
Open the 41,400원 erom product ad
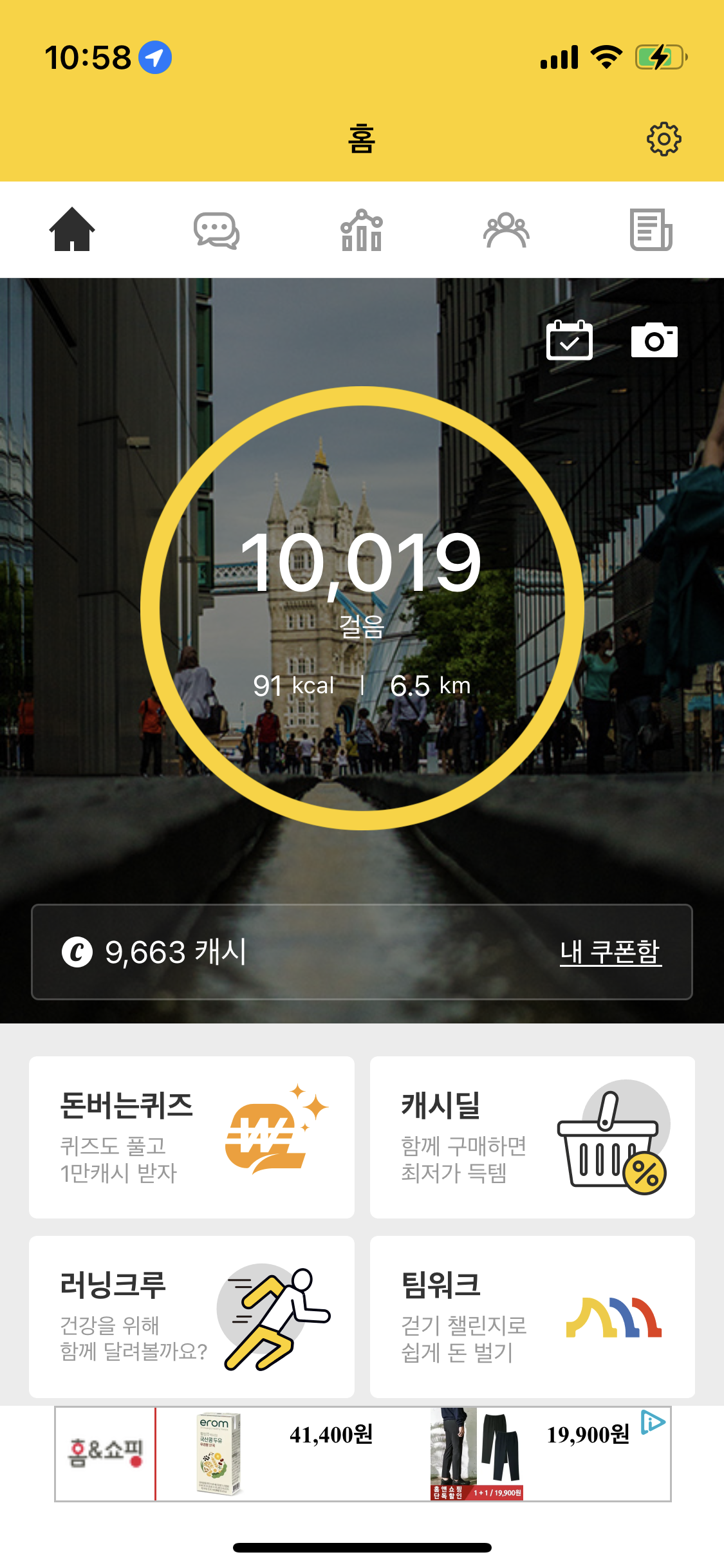[x=283, y=1453]
